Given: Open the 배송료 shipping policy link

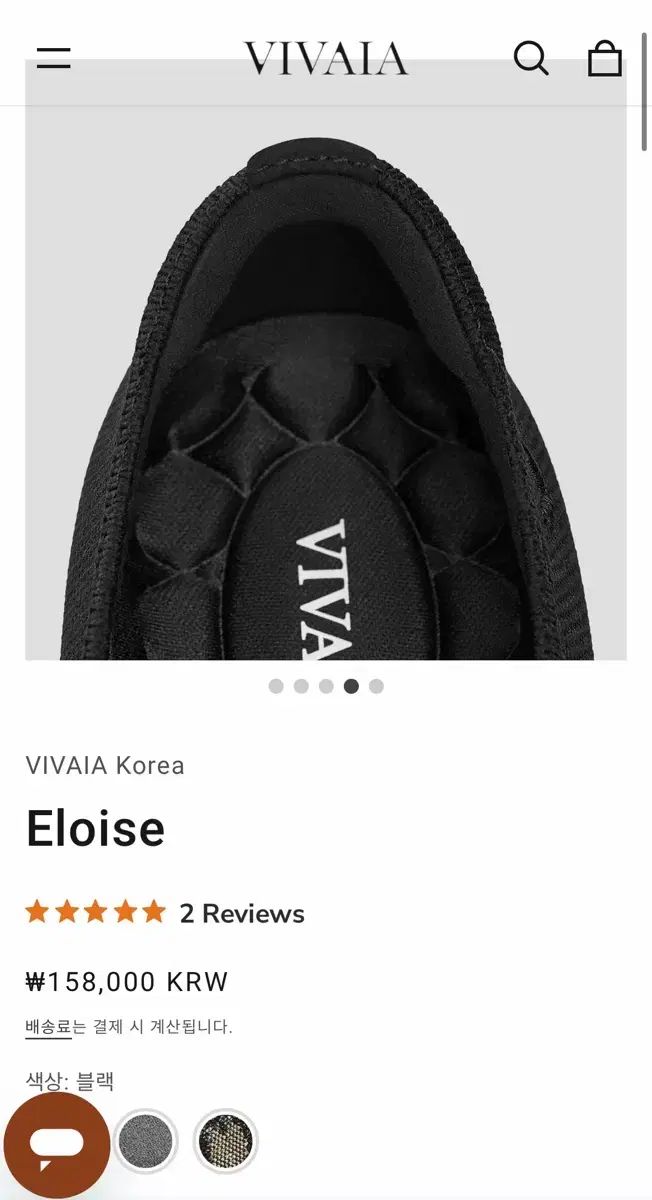Looking at the screenshot, I should [48, 1027].
